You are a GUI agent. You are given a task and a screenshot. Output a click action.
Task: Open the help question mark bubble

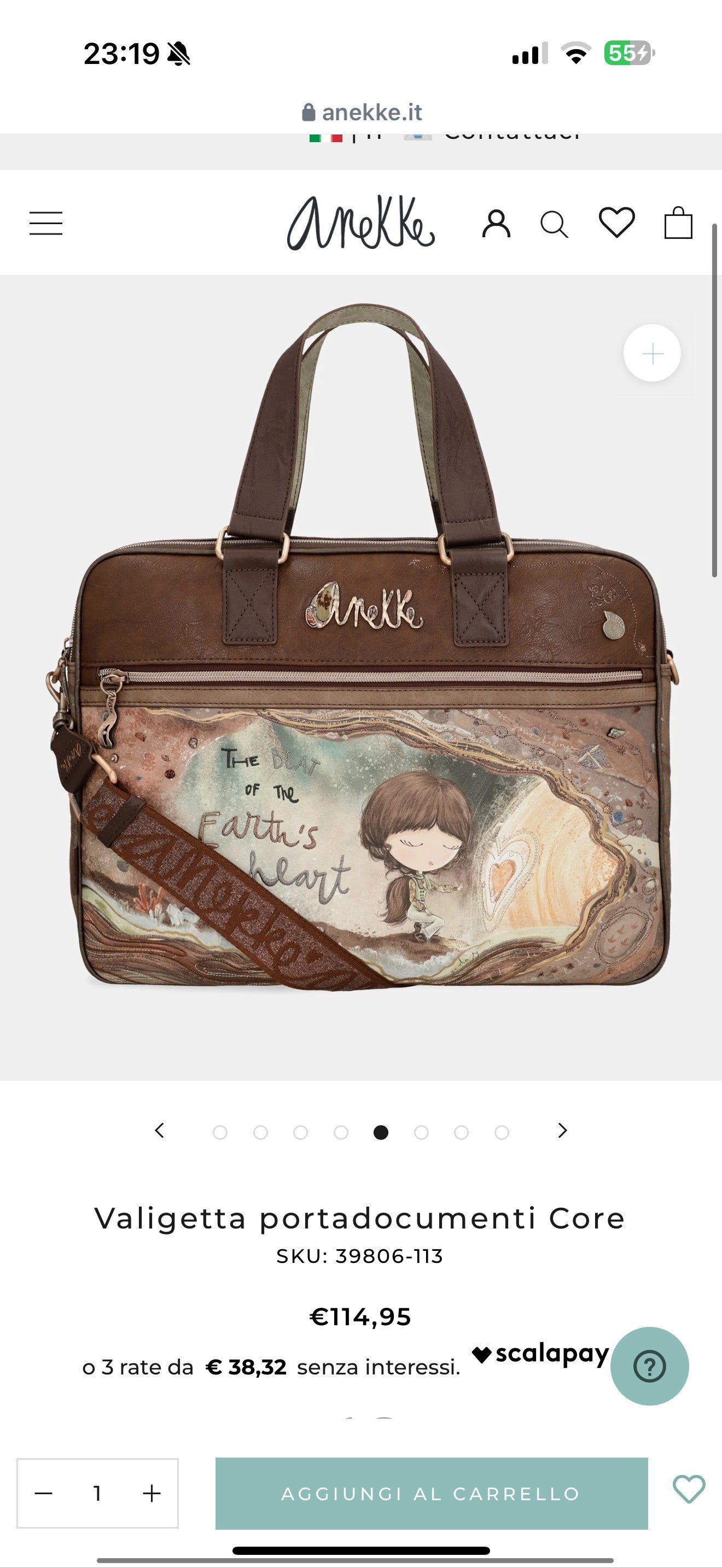click(x=650, y=1366)
